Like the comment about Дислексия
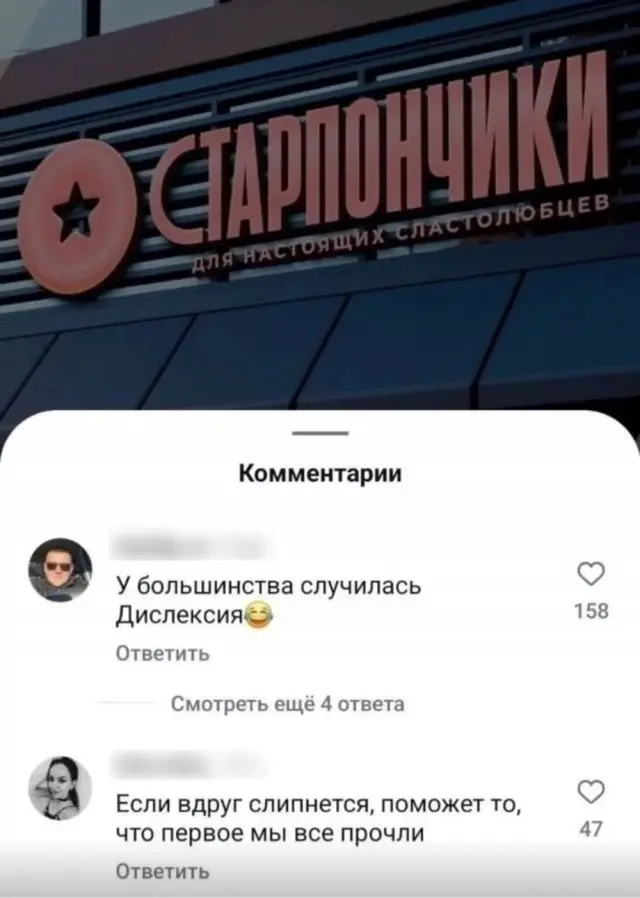 click(591, 574)
